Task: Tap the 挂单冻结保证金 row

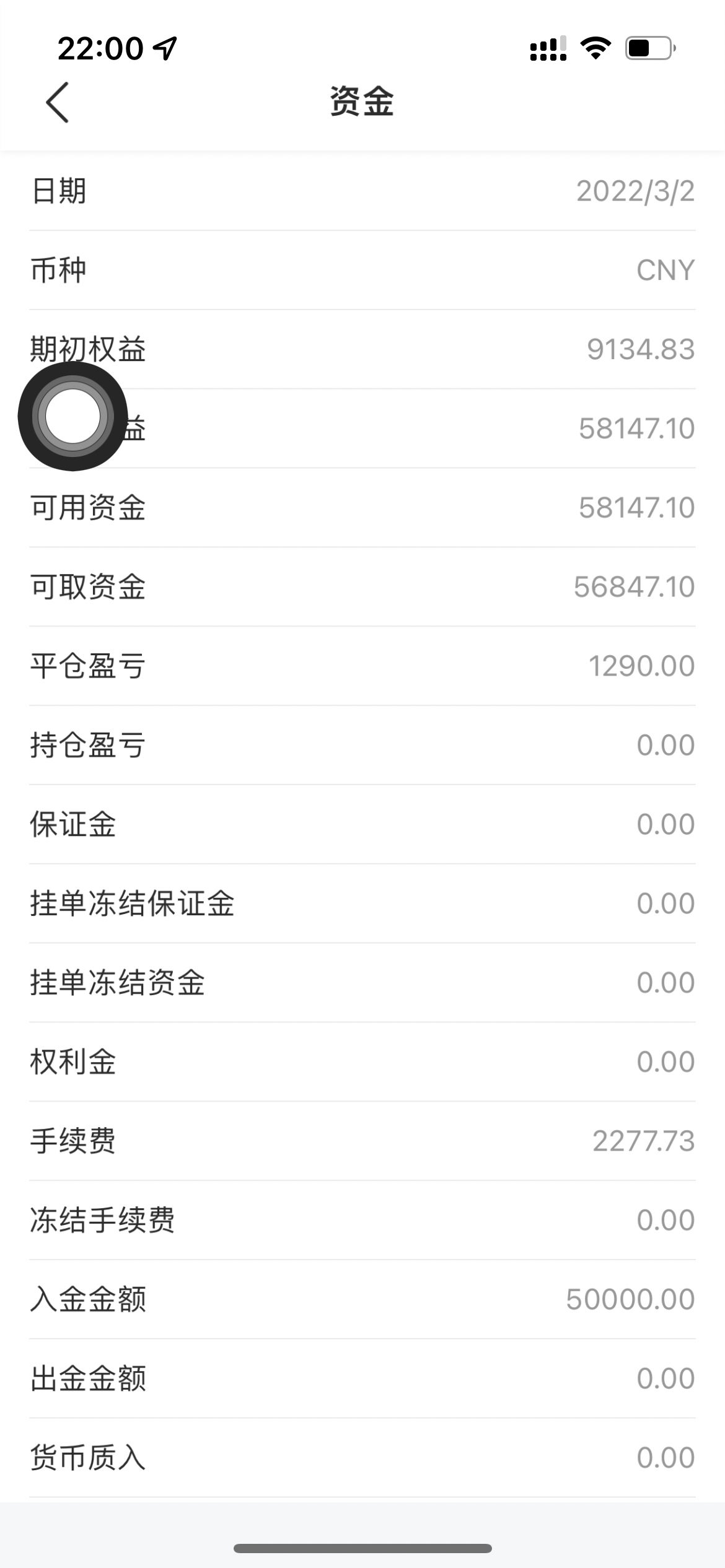Action: (362, 903)
